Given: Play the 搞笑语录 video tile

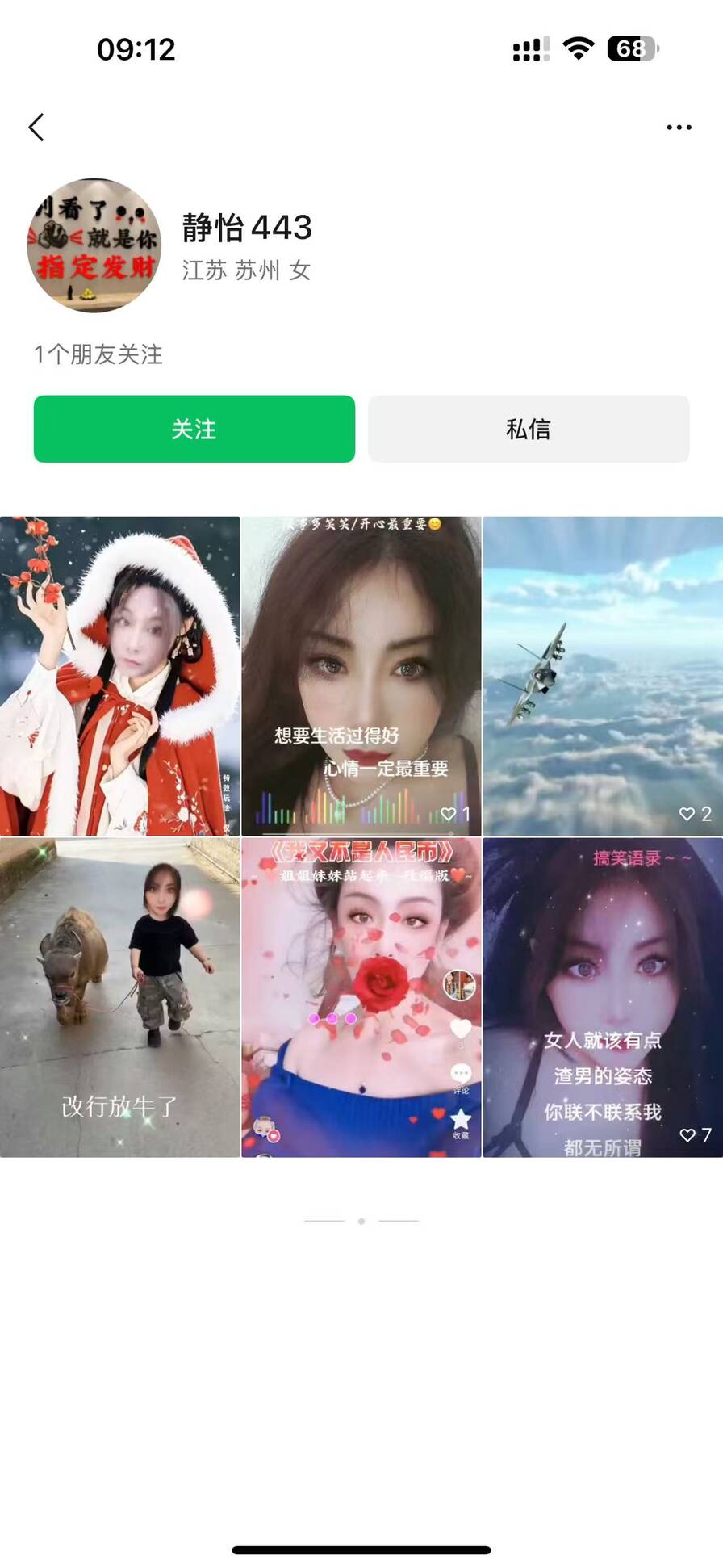Looking at the screenshot, I should tap(603, 997).
